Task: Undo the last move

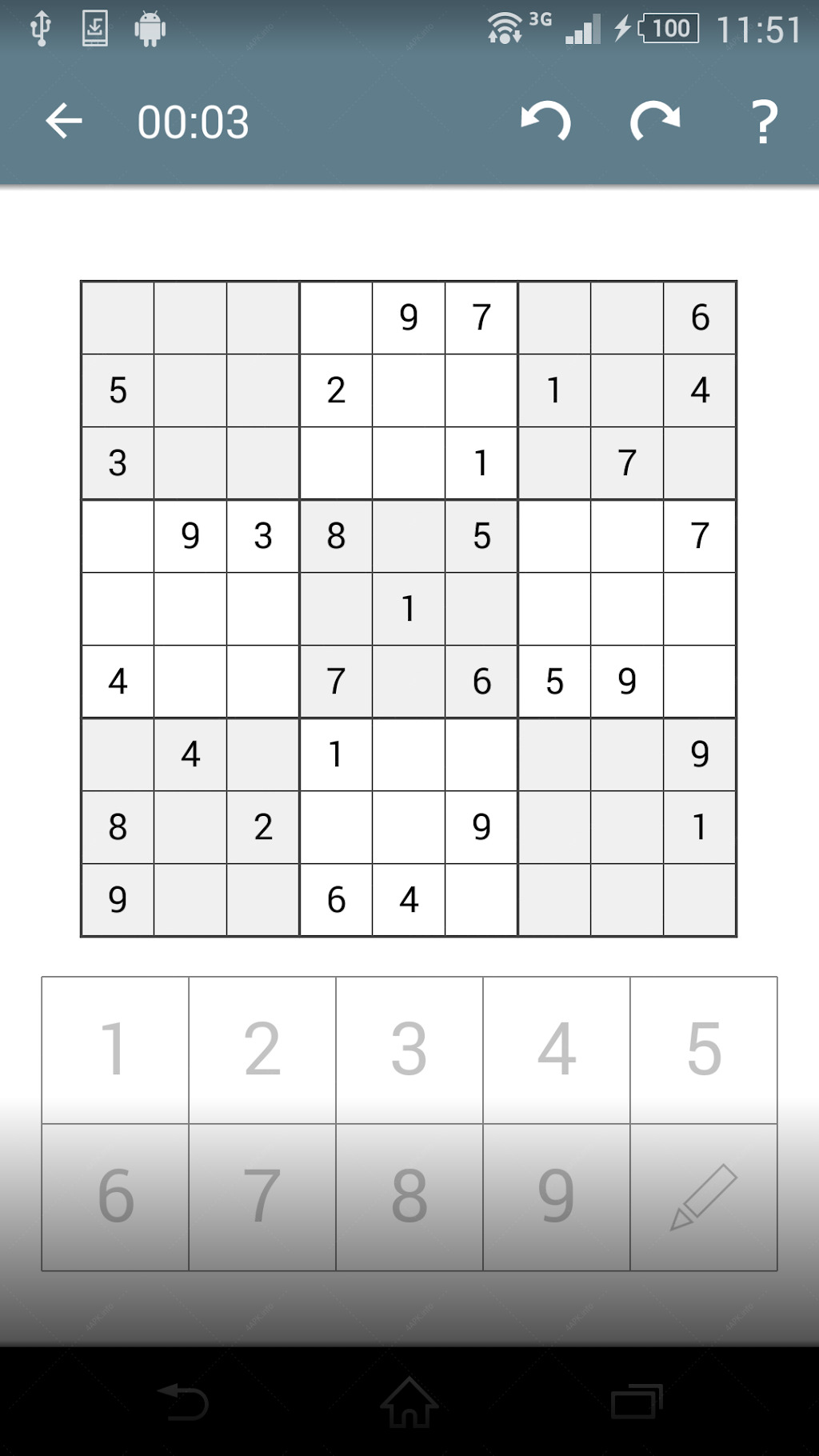Action: point(546,122)
